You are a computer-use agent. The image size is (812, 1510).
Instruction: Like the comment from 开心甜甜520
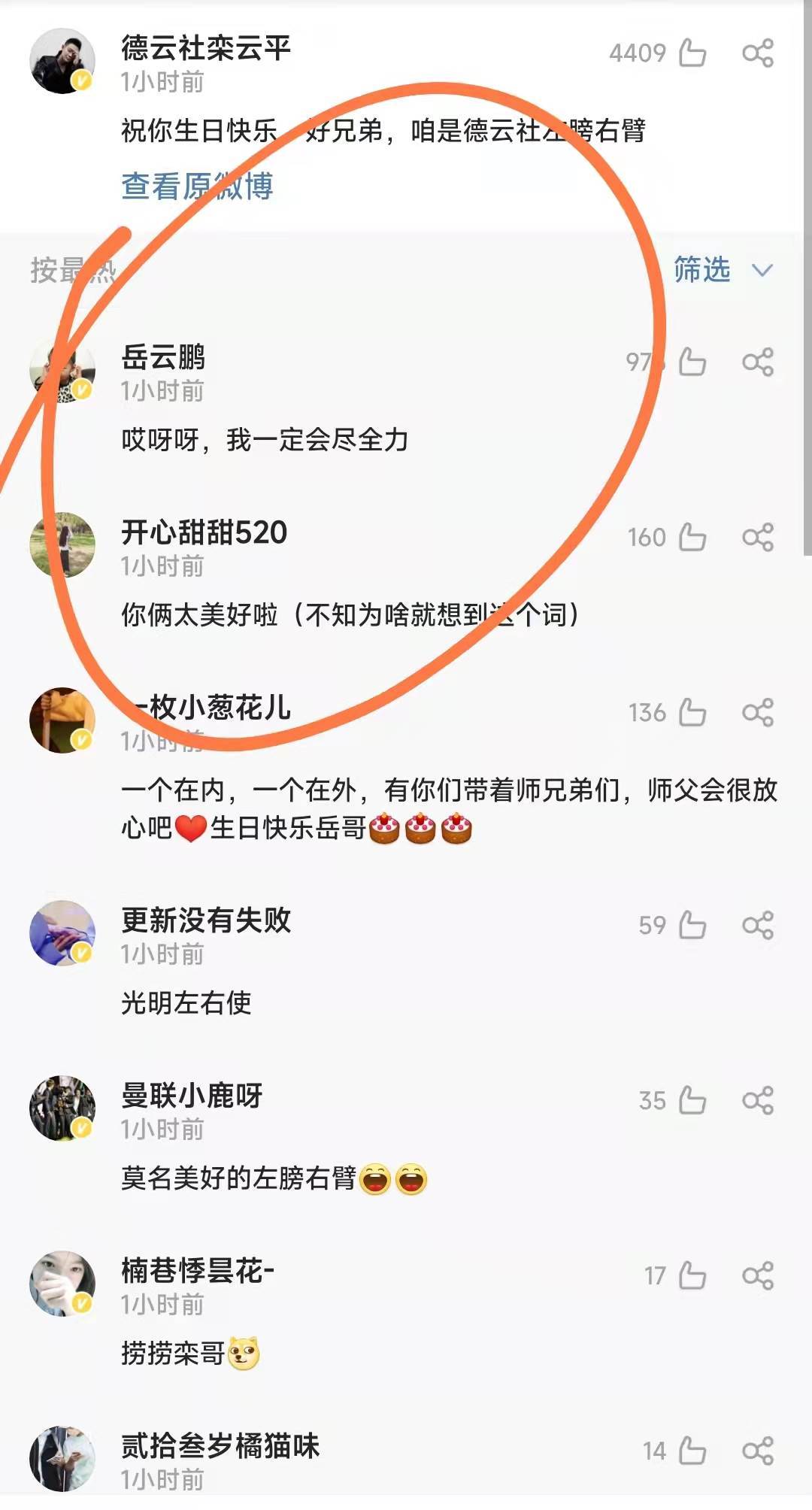pos(692,538)
